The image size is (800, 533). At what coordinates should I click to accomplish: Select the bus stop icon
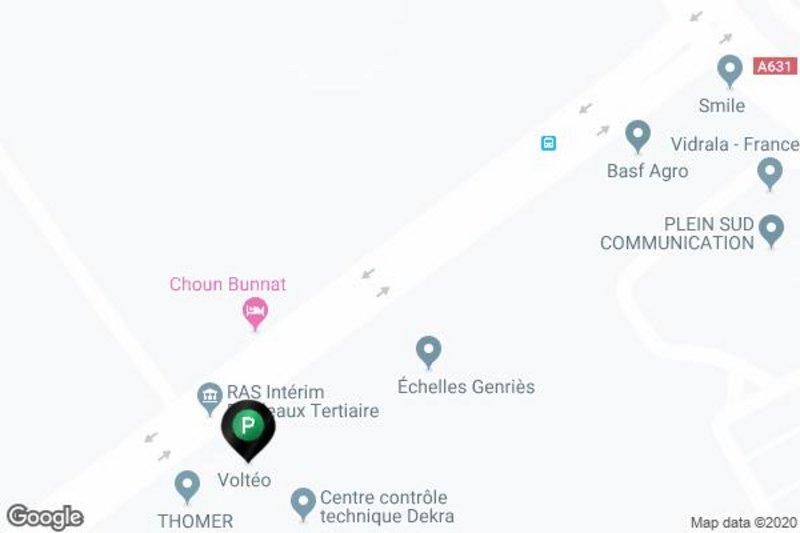coord(548,143)
